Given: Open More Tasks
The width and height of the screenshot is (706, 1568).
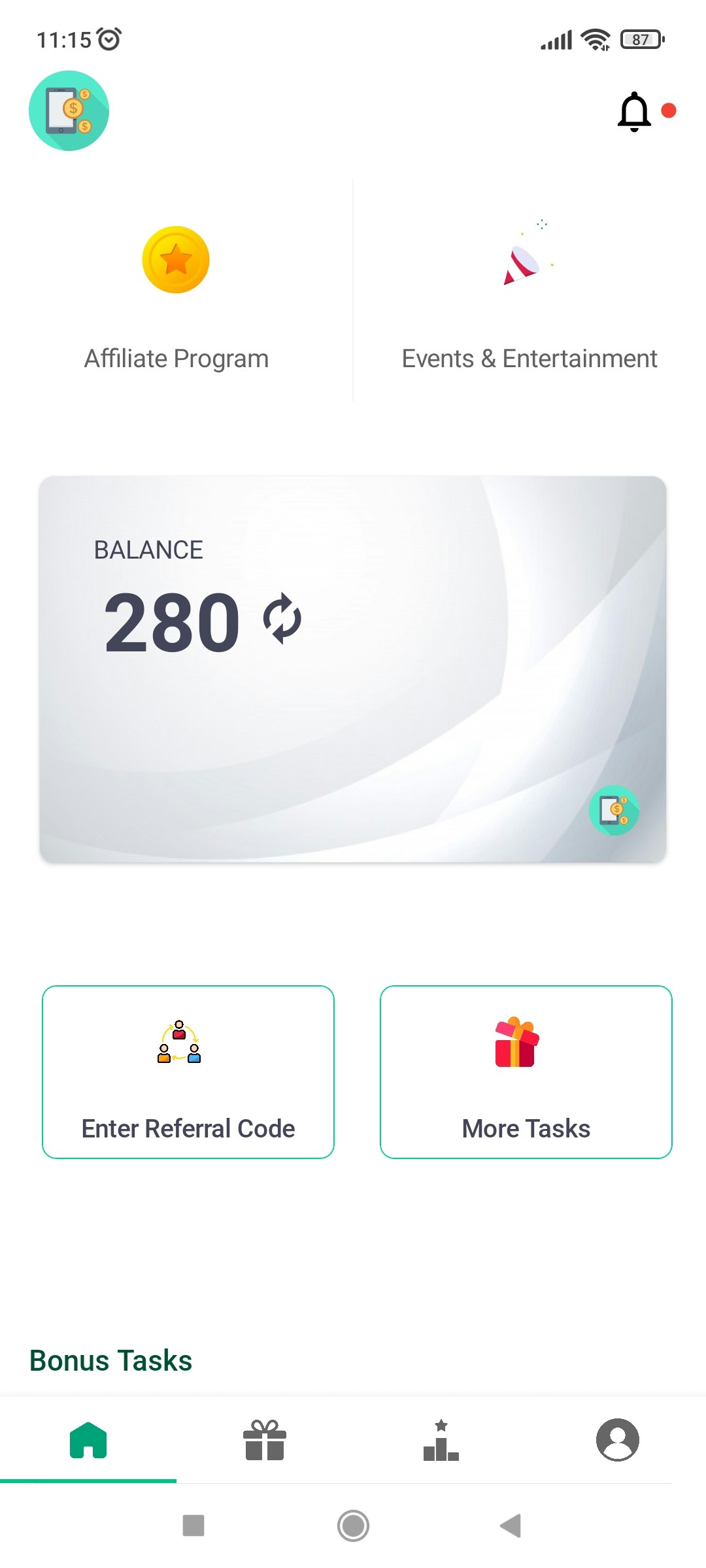Looking at the screenshot, I should (526, 1071).
